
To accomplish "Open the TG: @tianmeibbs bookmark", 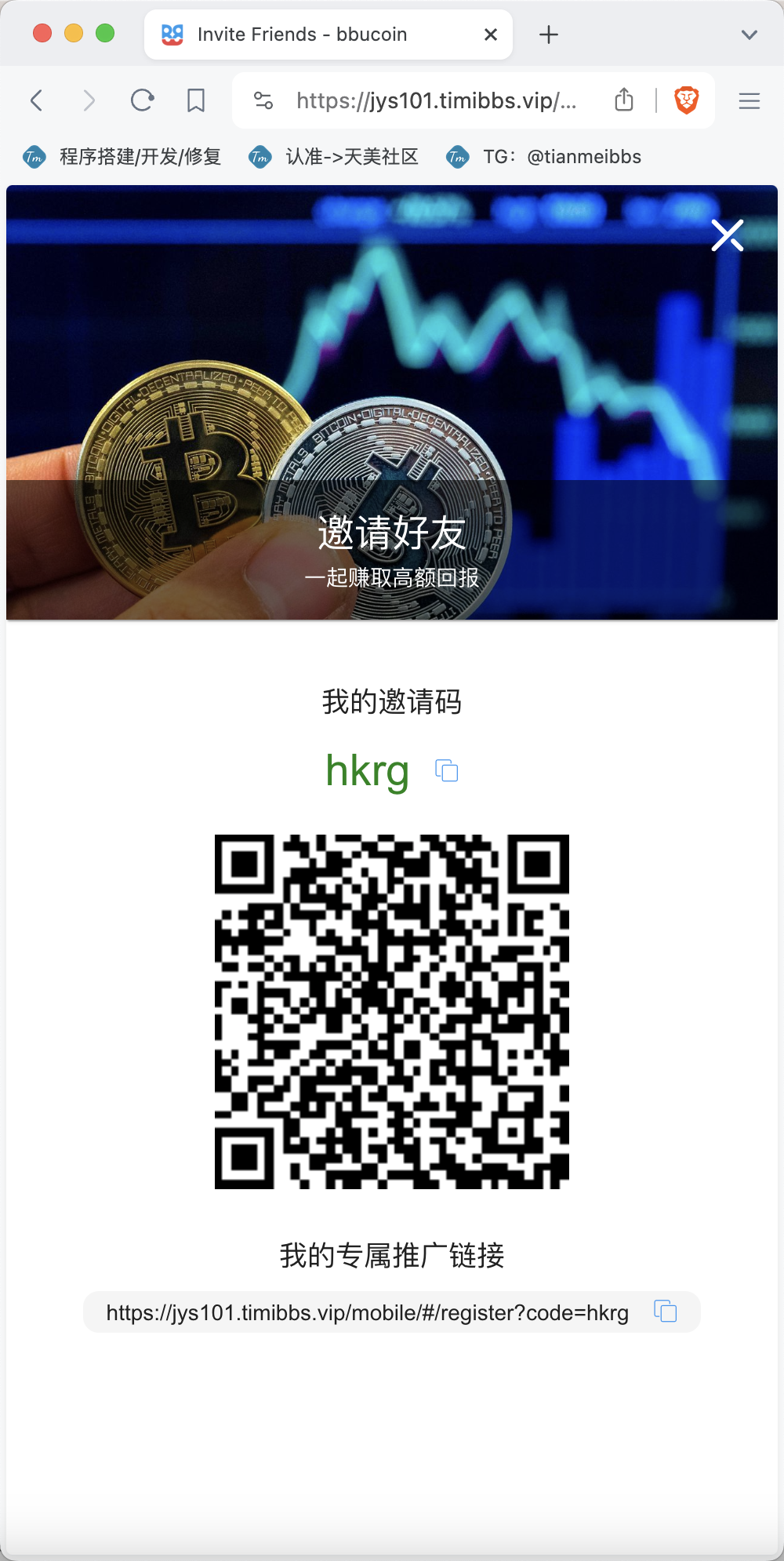I will [x=544, y=157].
